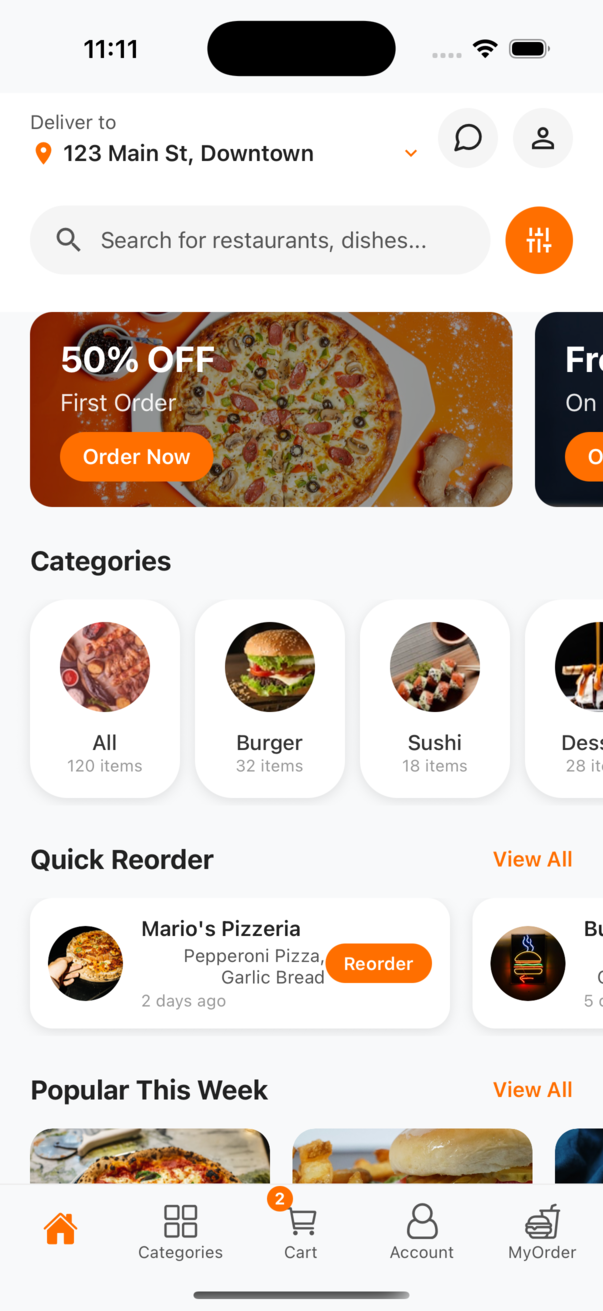Tap Order Now on the 50% OFF banner
Image resolution: width=603 pixels, height=1311 pixels.
pyautogui.click(x=136, y=457)
